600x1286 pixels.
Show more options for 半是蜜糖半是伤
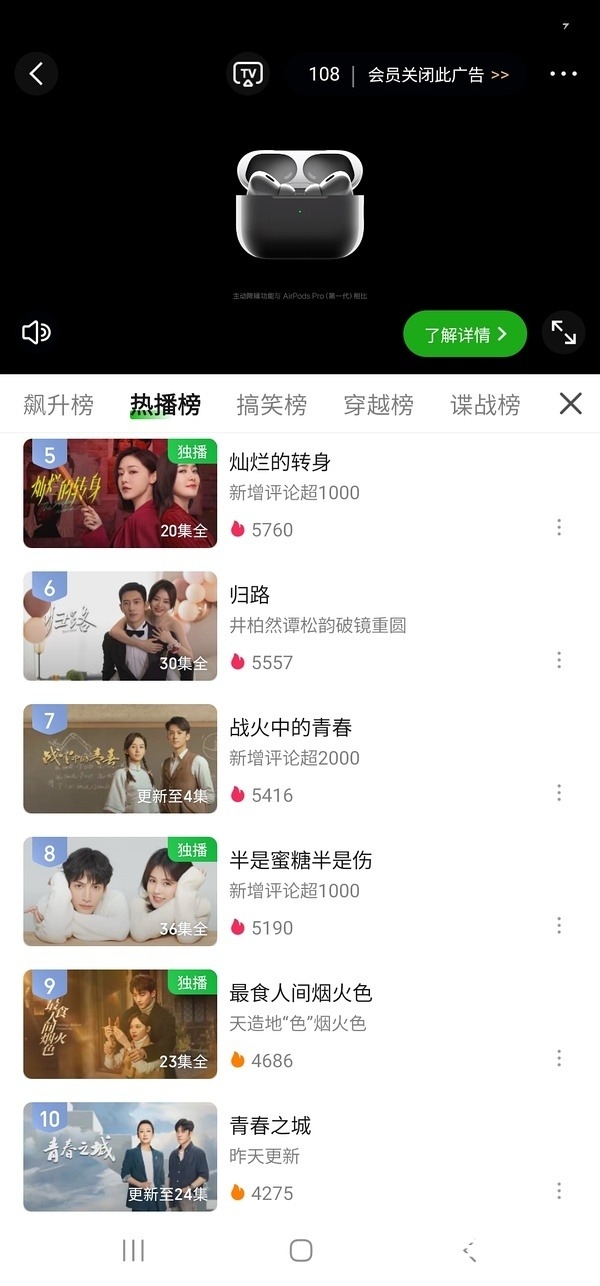(x=558, y=925)
